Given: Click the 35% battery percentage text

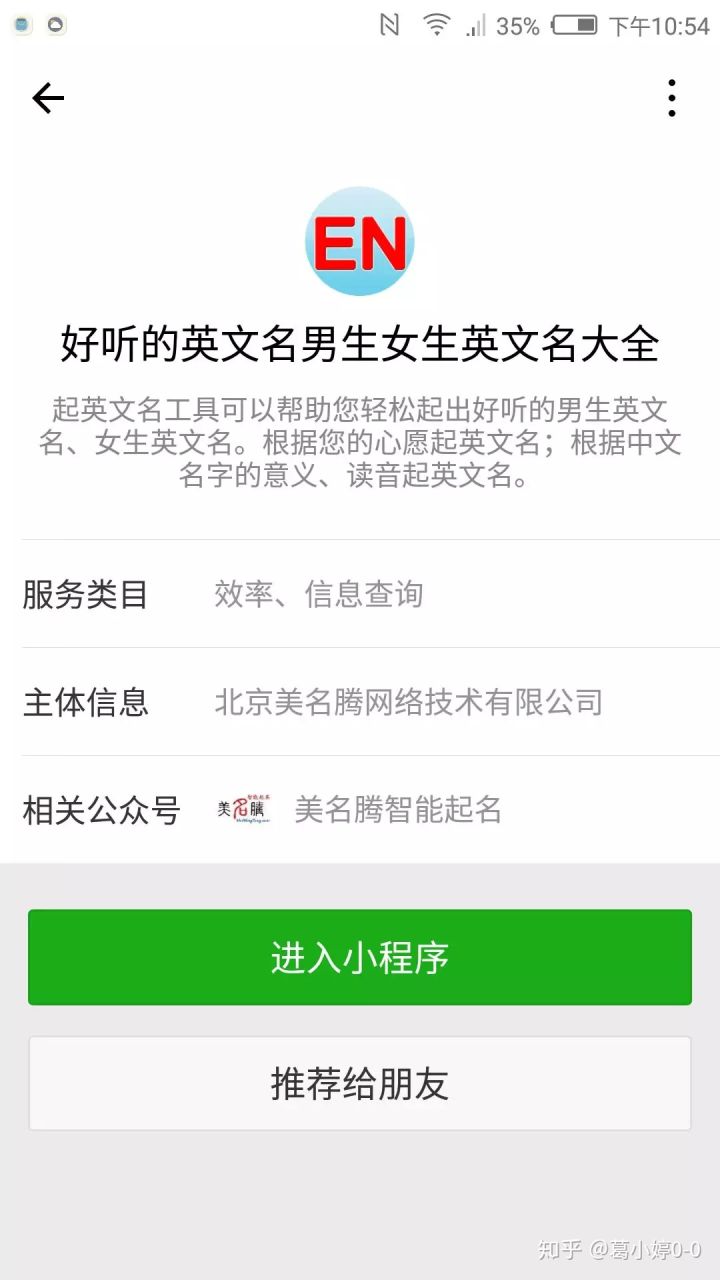Looking at the screenshot, I should tap(515, 26).
